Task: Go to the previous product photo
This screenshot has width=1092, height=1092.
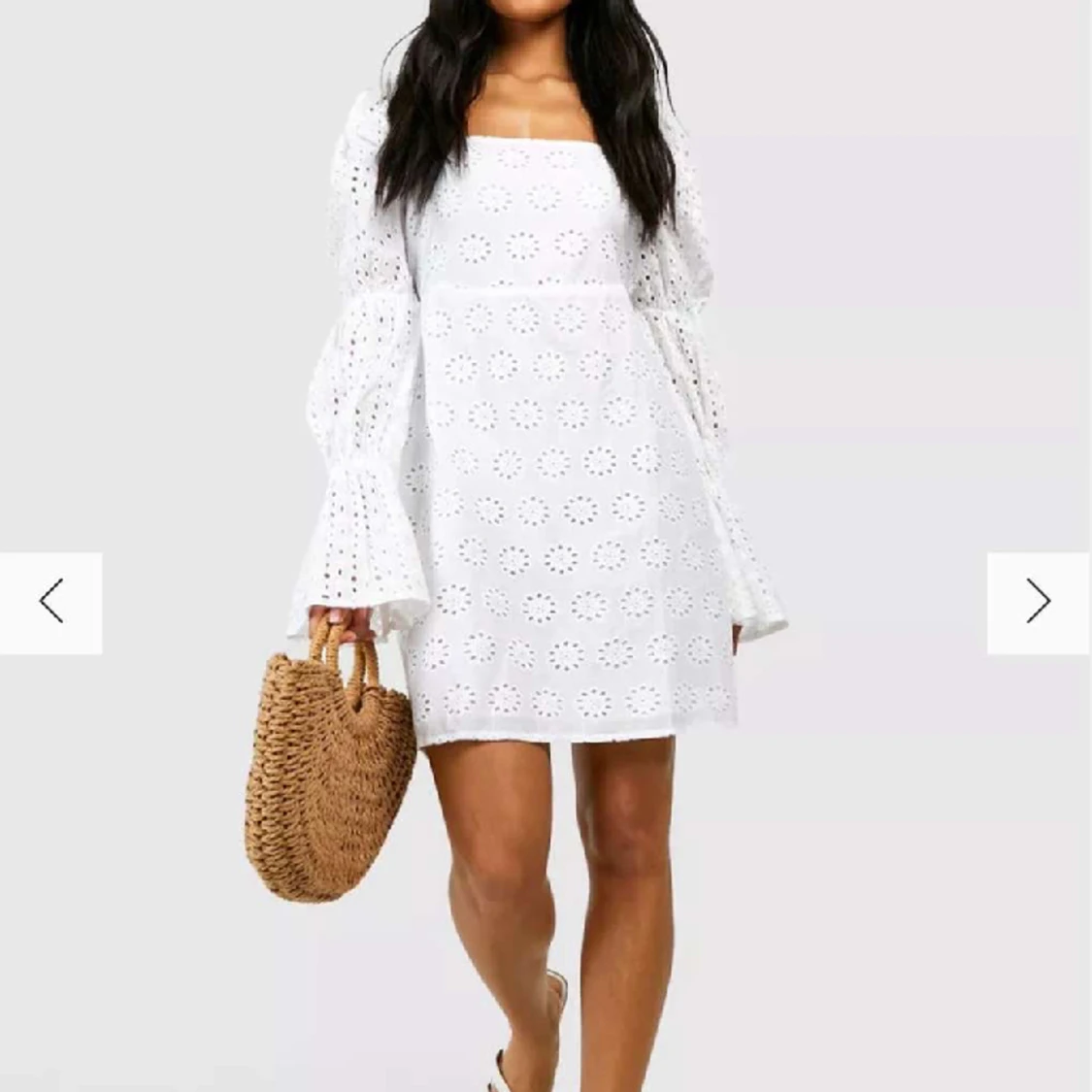Action: pyautogui.click(x=50, y=602)
